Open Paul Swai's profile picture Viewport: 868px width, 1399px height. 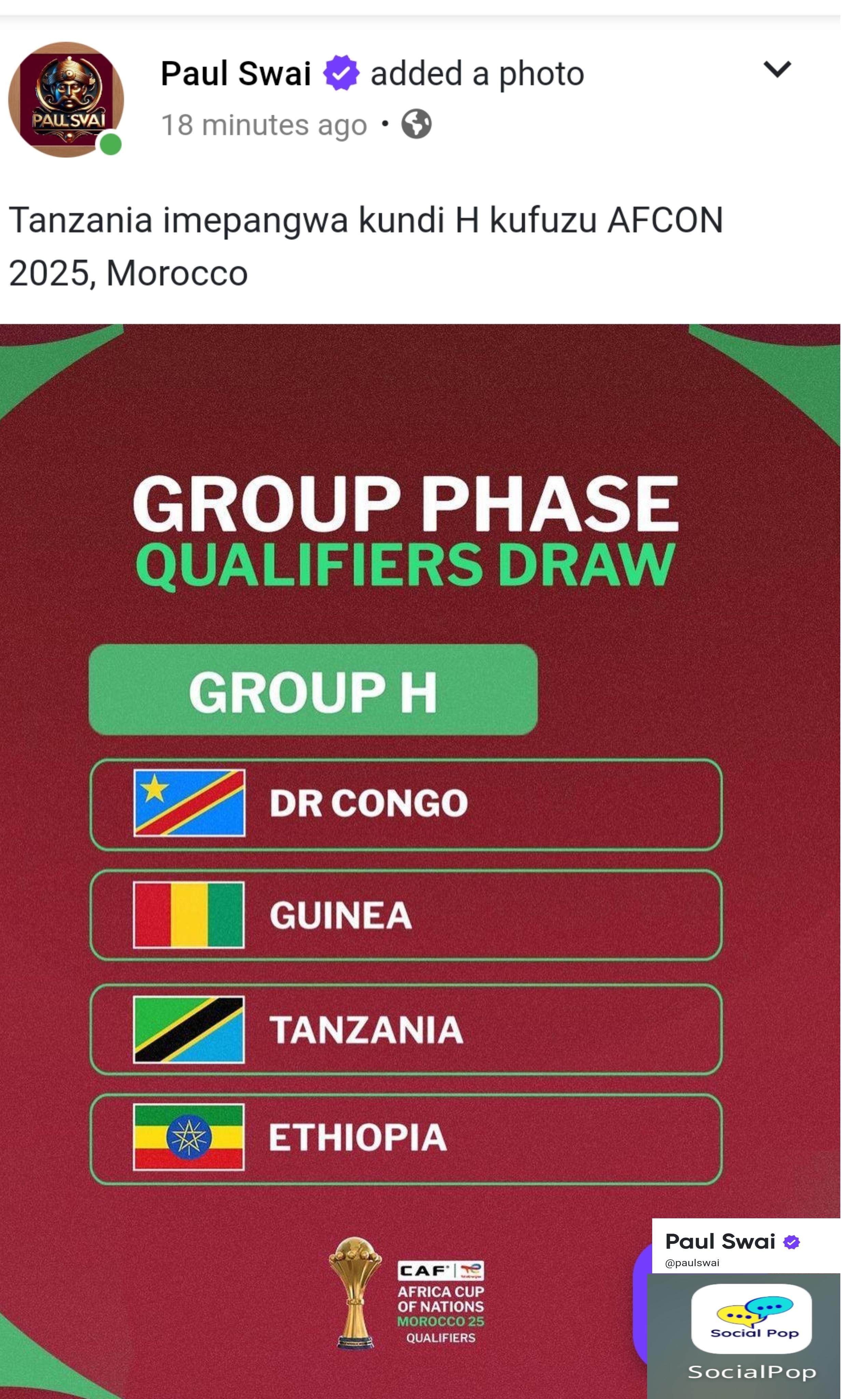(66, 99)
